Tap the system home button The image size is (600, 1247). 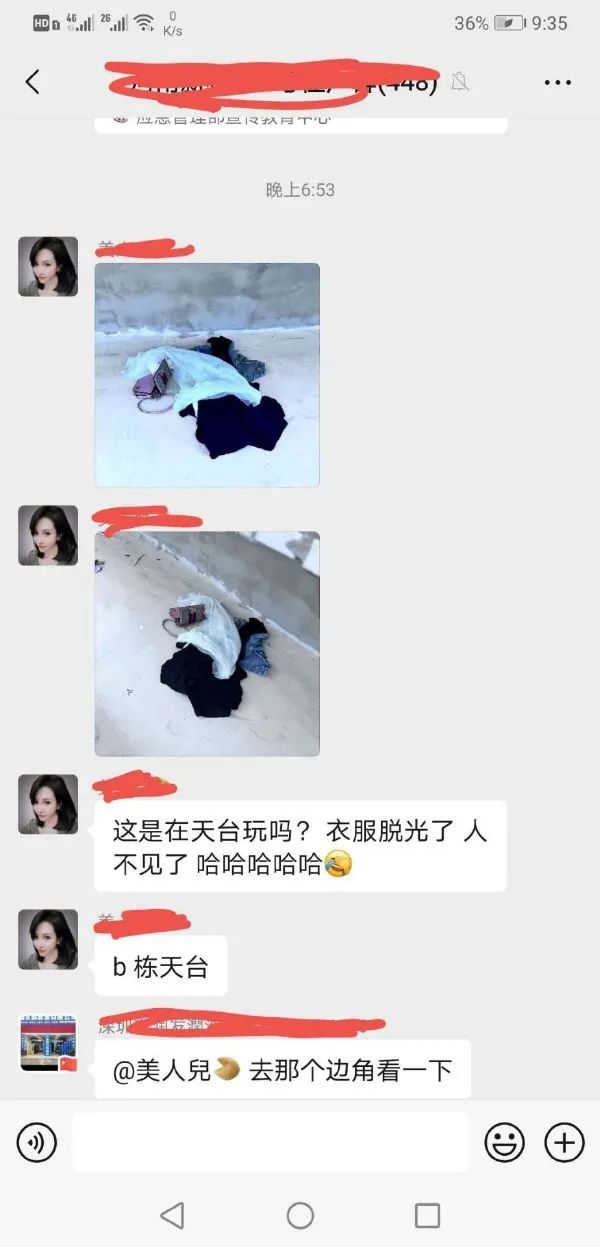300,1215
